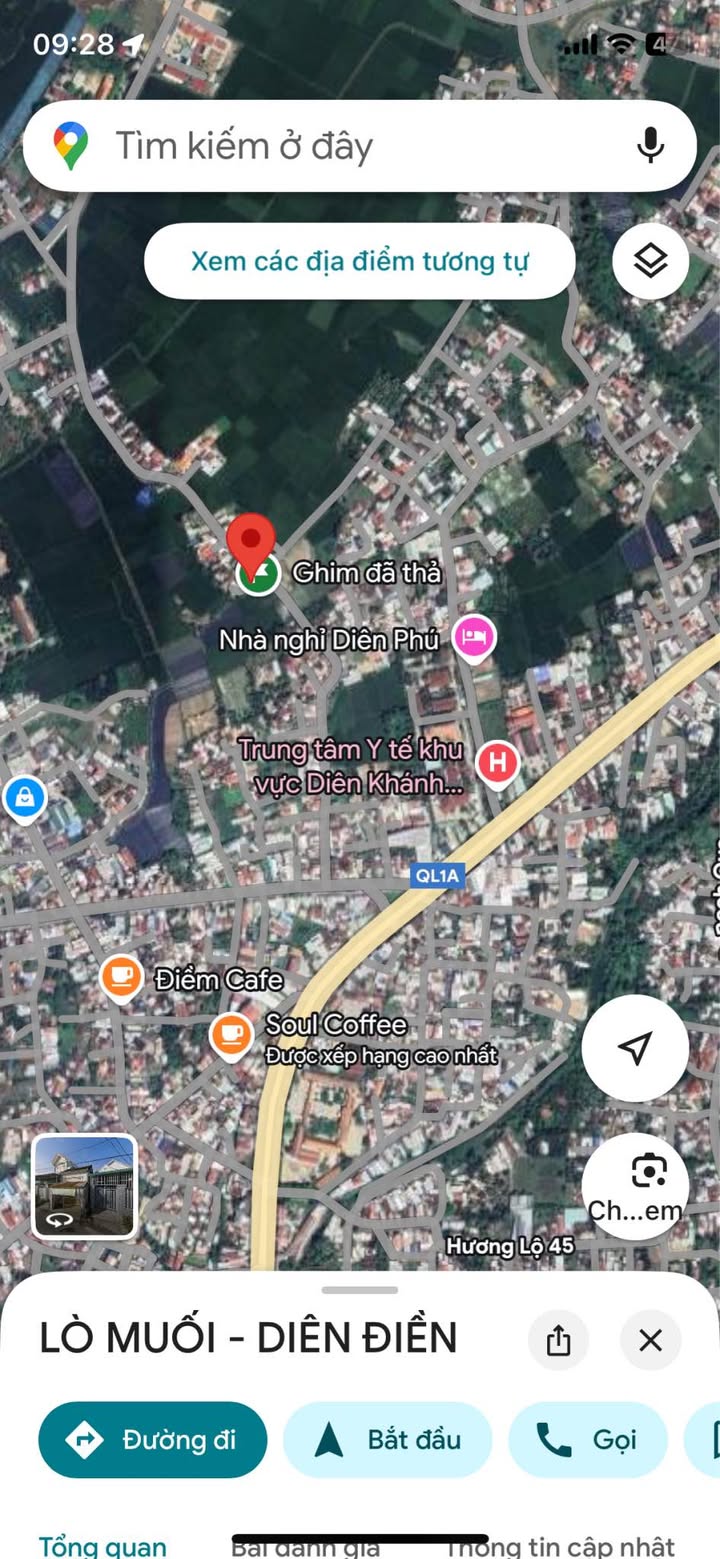This screenshot has width=720, height=1559.
Task: Open the Street View thumbnail
Action: click(x=84, y=1186)
